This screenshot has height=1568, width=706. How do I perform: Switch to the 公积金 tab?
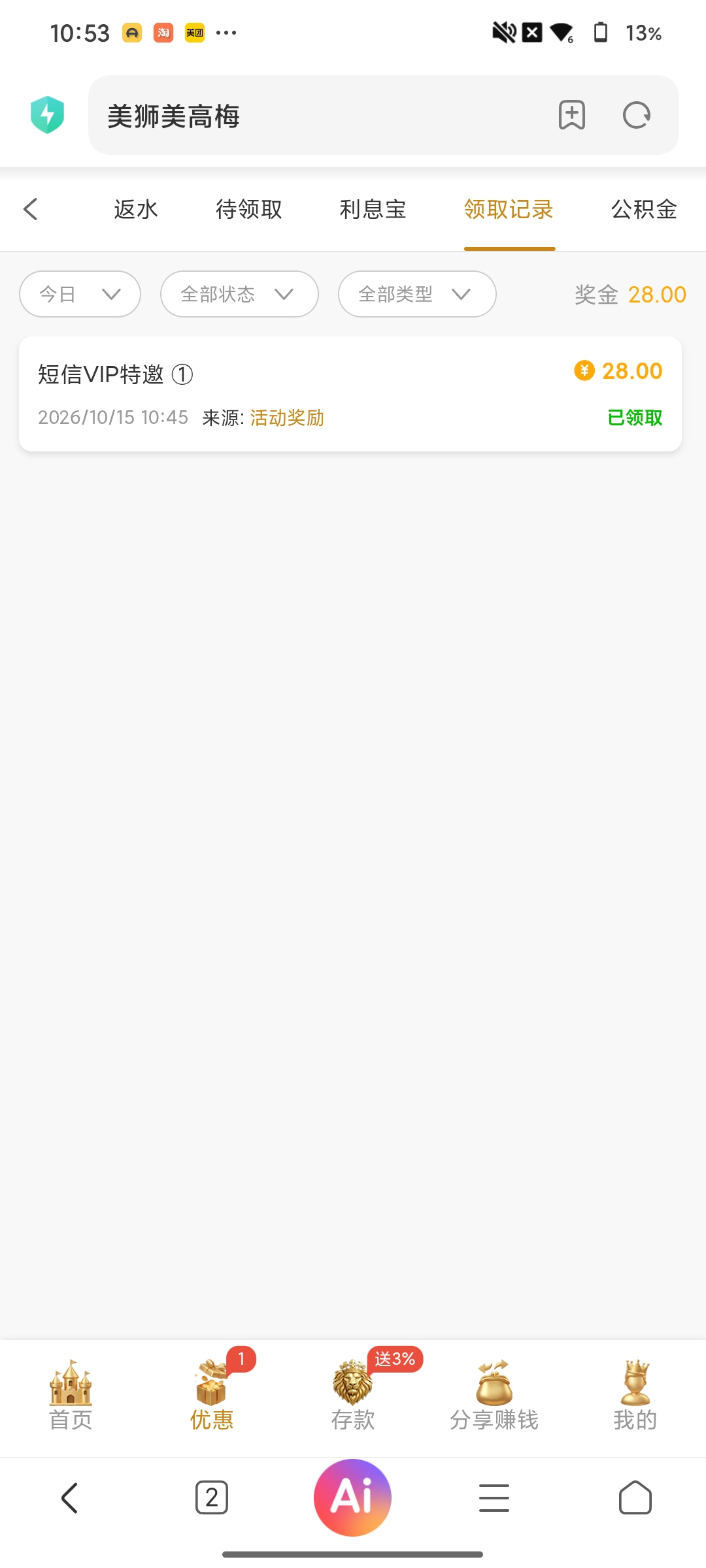click(x=645, y=209)
